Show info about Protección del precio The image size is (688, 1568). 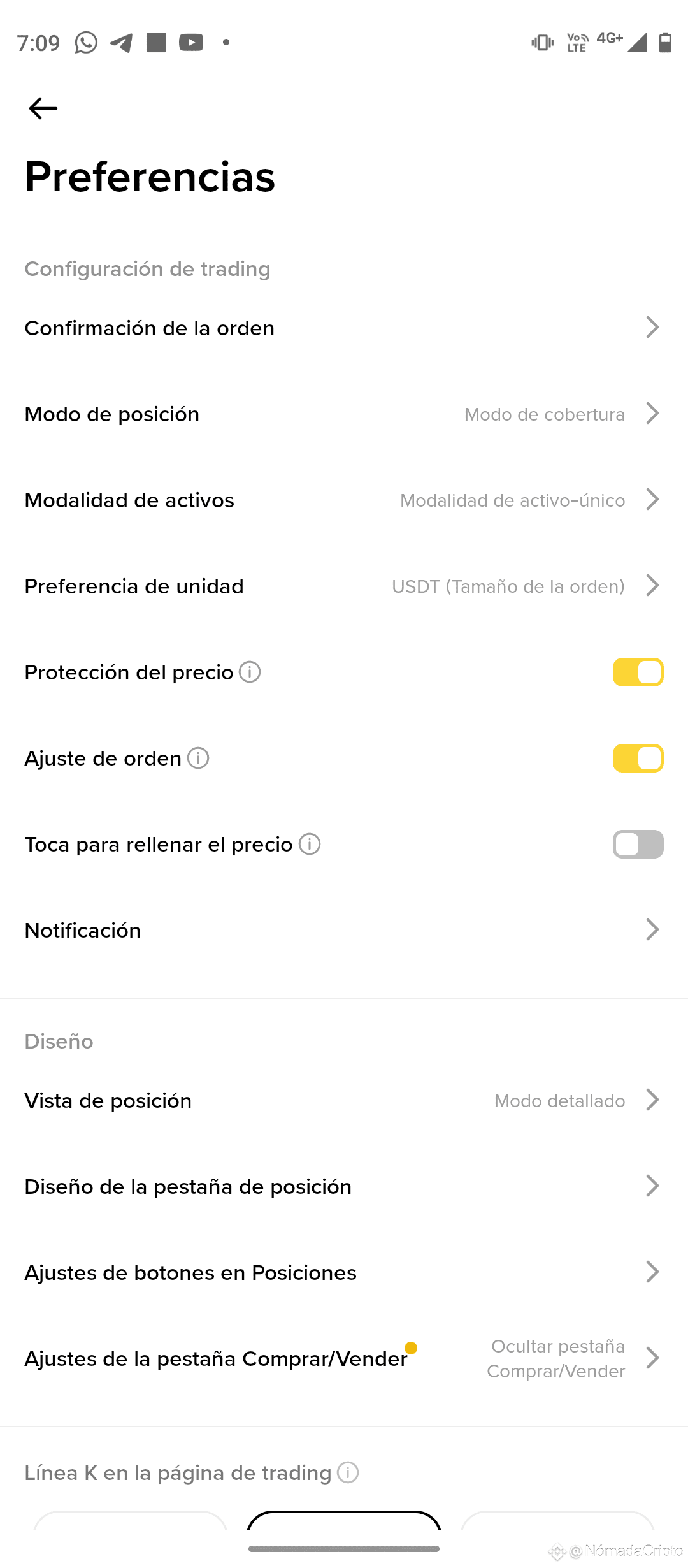coord(250,672)
